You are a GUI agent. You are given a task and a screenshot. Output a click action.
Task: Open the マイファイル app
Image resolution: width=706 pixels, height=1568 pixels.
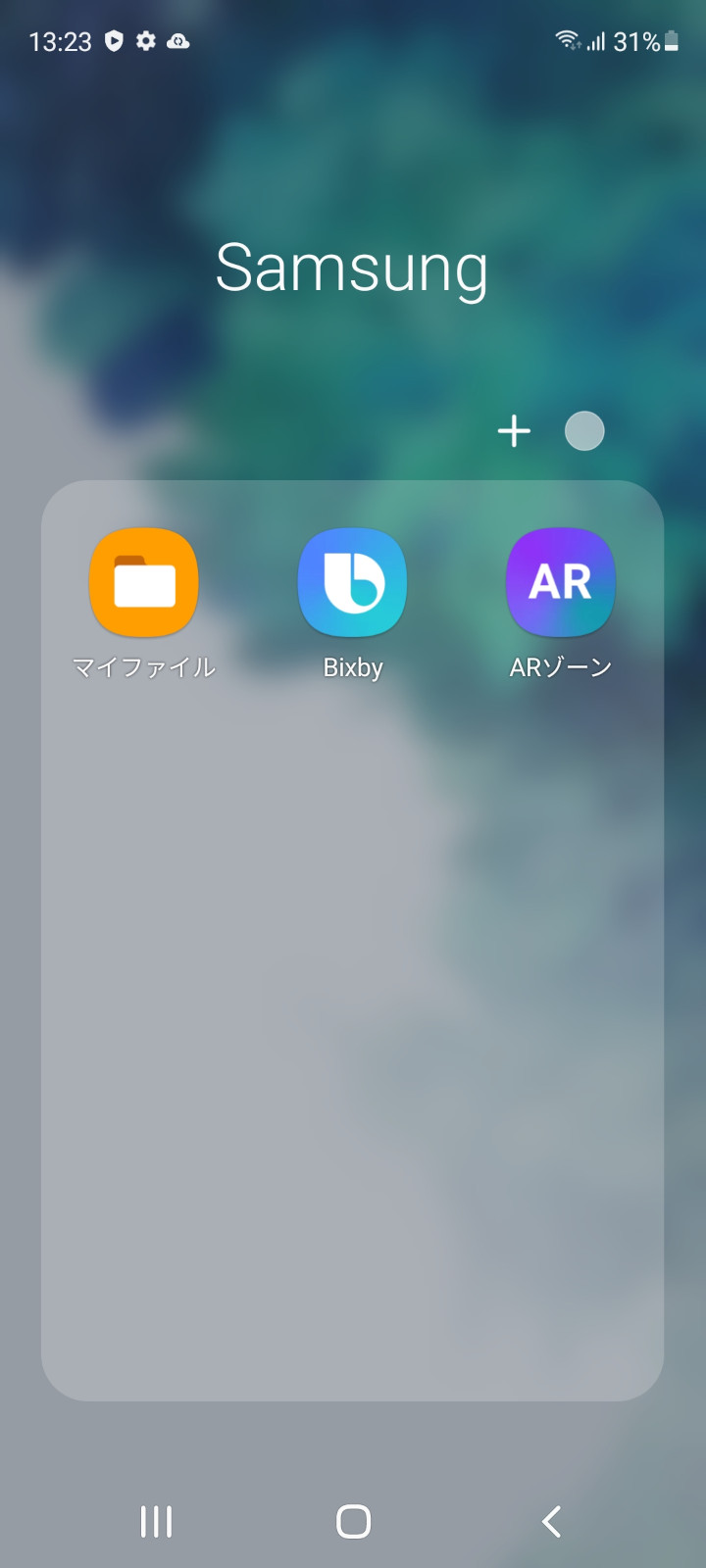[144, 583]
